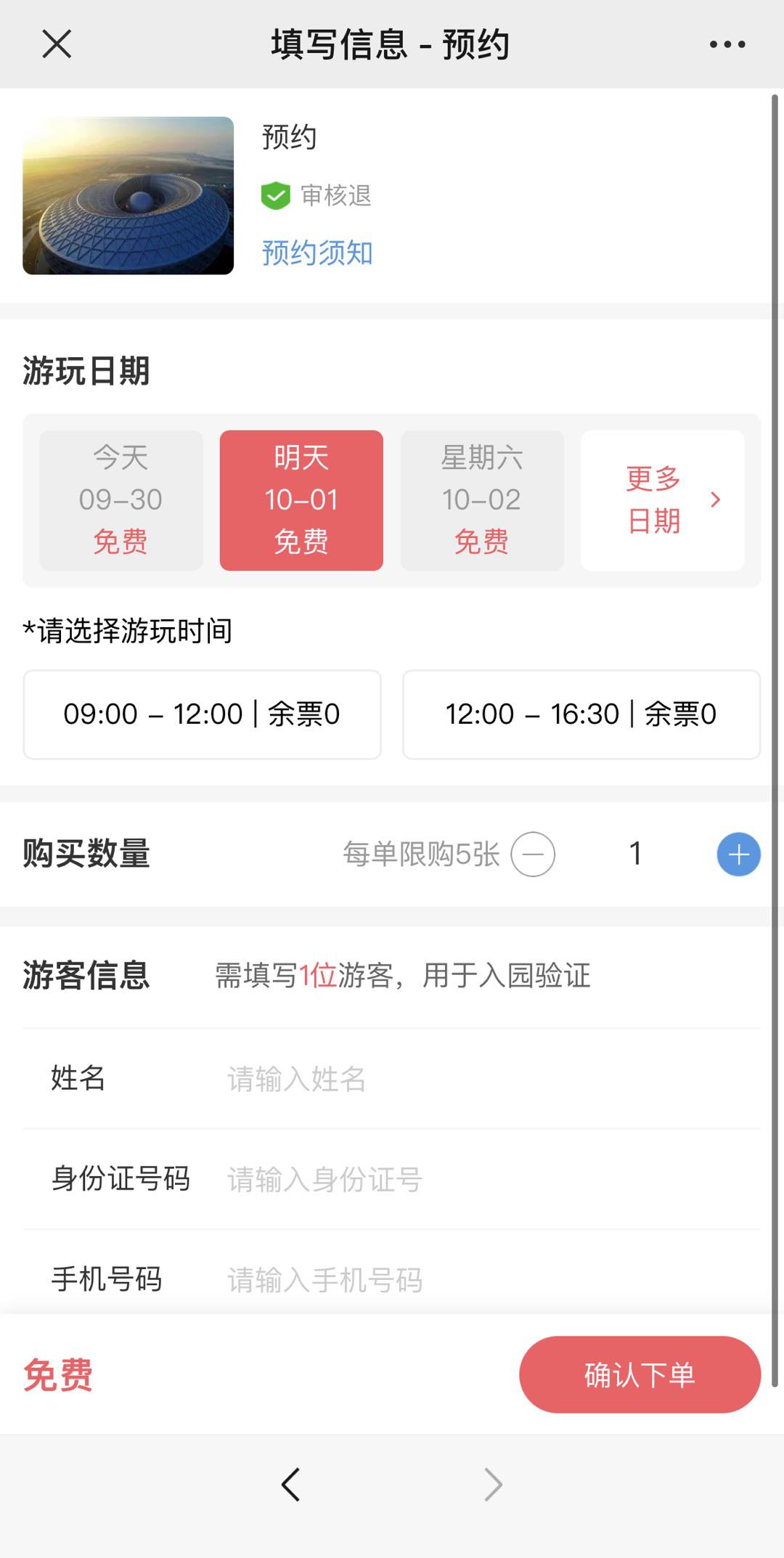Open 更多日期 to see more dates
The width and height of the screenshot is (784, 1558).
click(x=662, y=500)
